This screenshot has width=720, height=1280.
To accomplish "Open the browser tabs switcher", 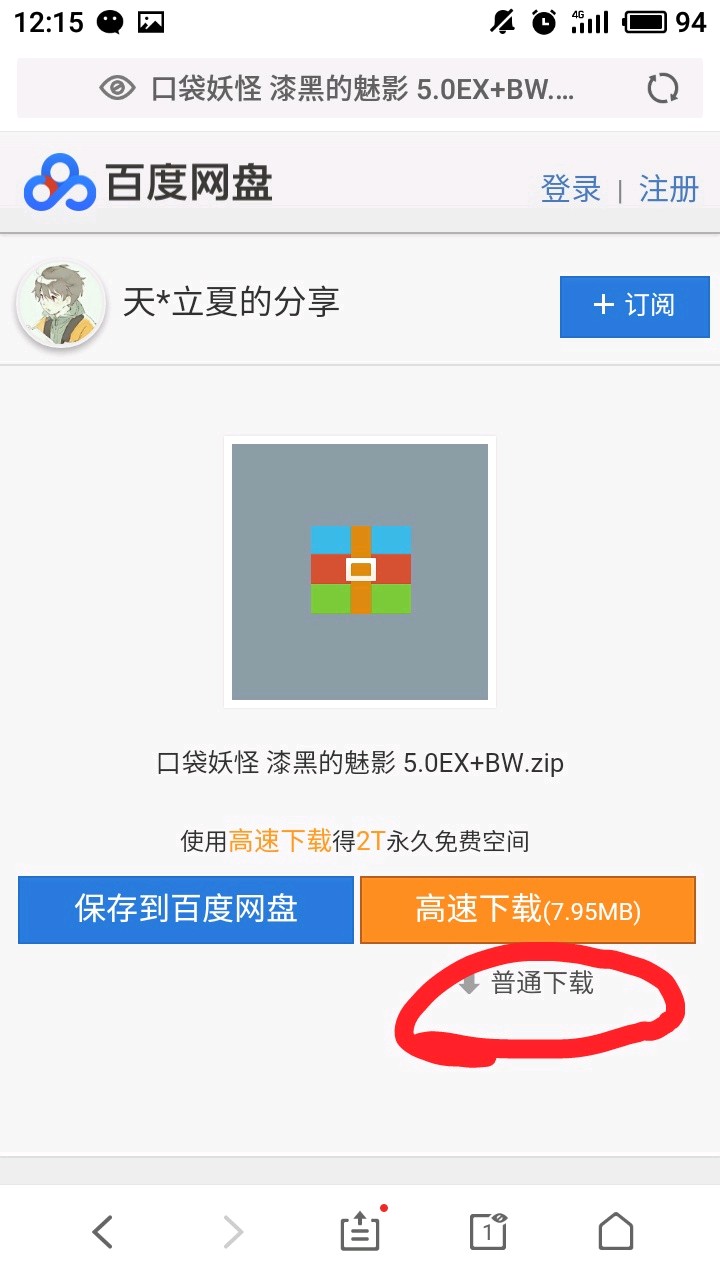I will (488, 1232).
